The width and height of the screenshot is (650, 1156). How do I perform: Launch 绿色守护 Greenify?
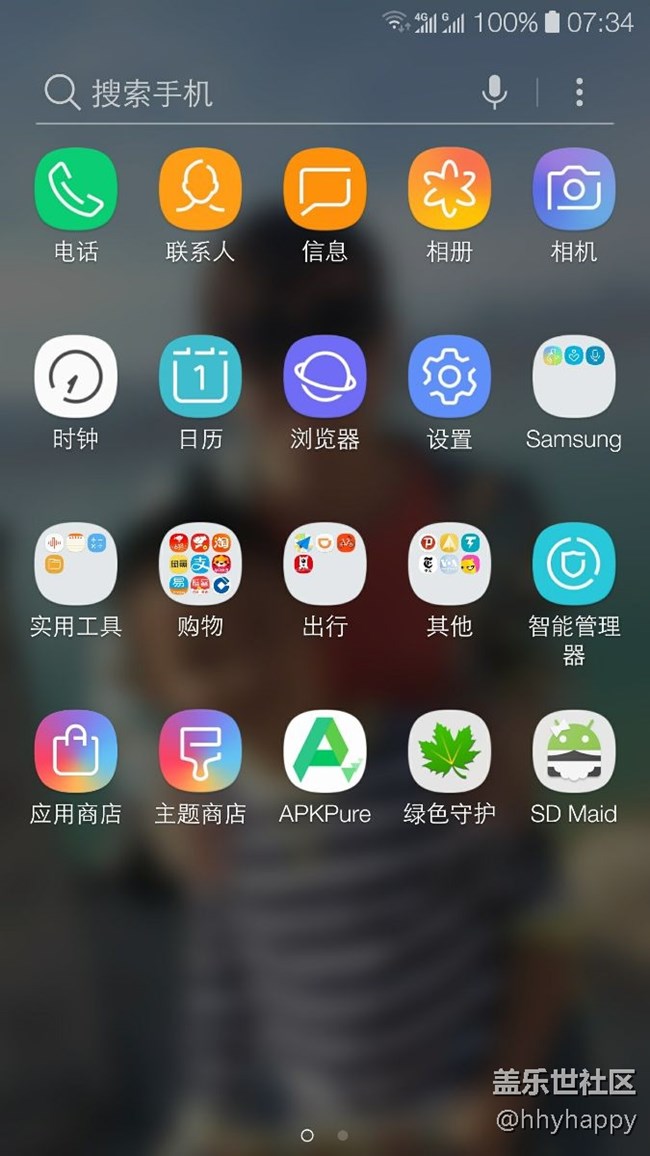coord(449,751)
